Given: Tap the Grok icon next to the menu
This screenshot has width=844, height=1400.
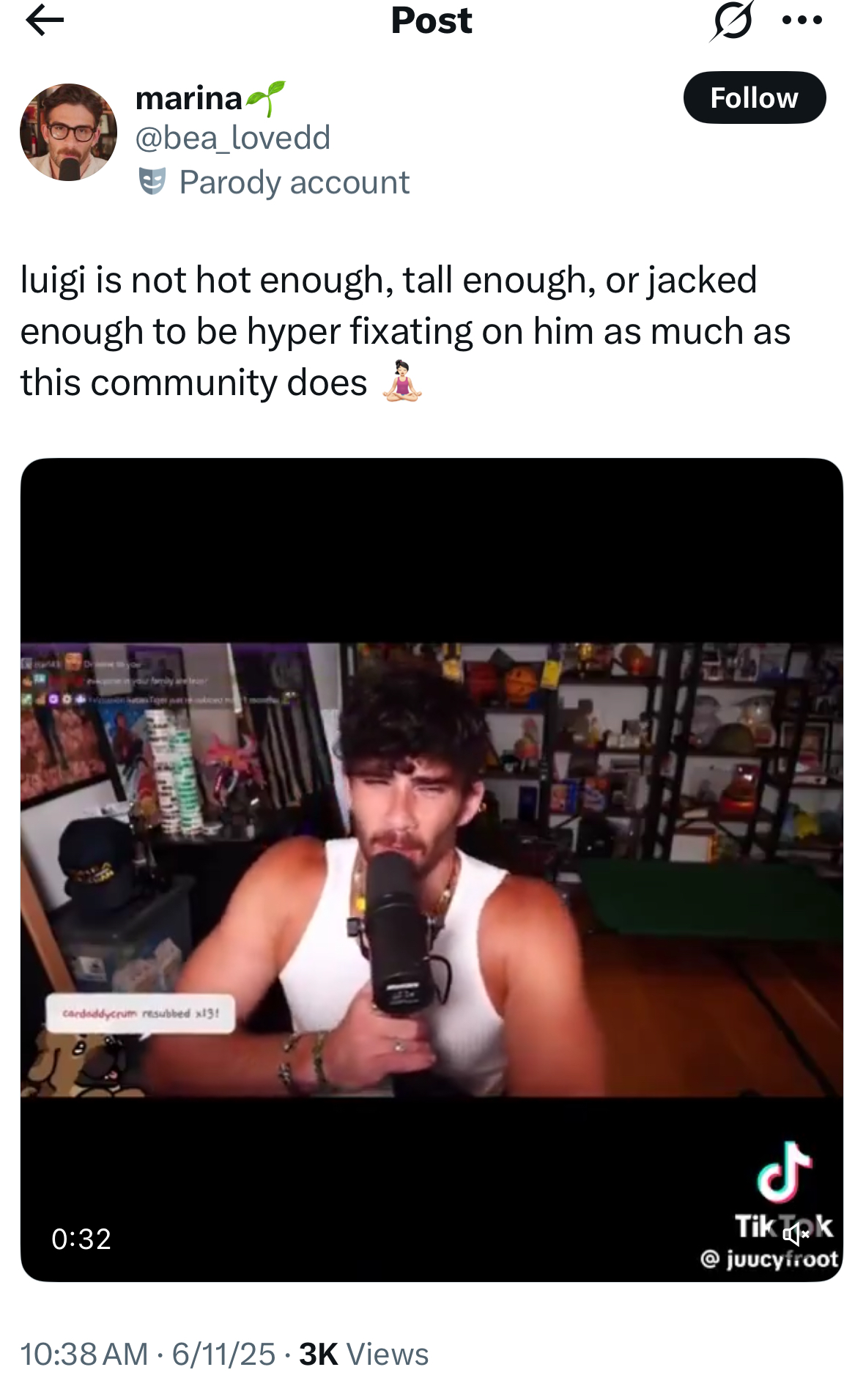Looking at the screenshot, I should pos(730,21).
